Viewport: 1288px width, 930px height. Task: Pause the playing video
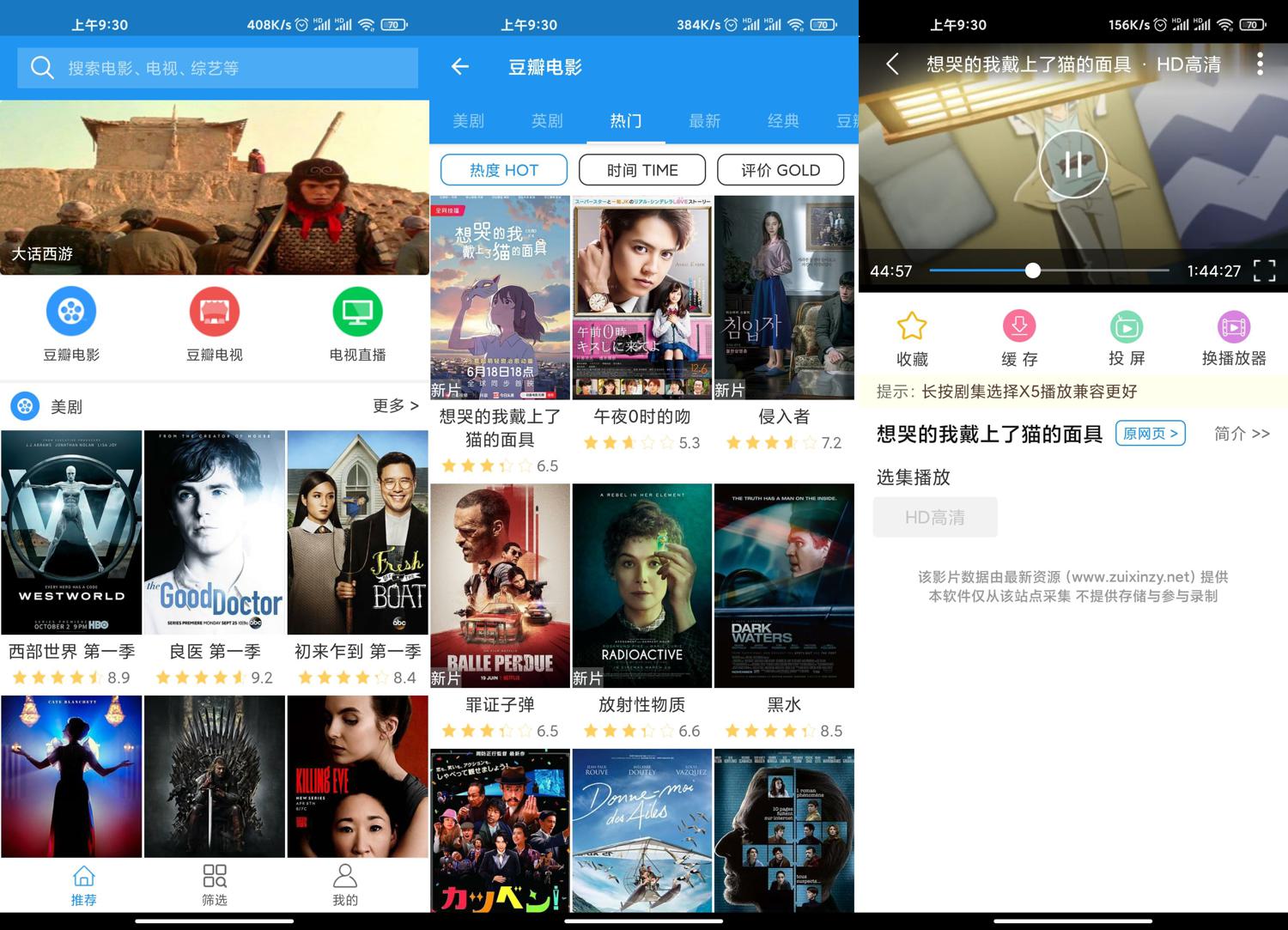(x=1072, y=164)
